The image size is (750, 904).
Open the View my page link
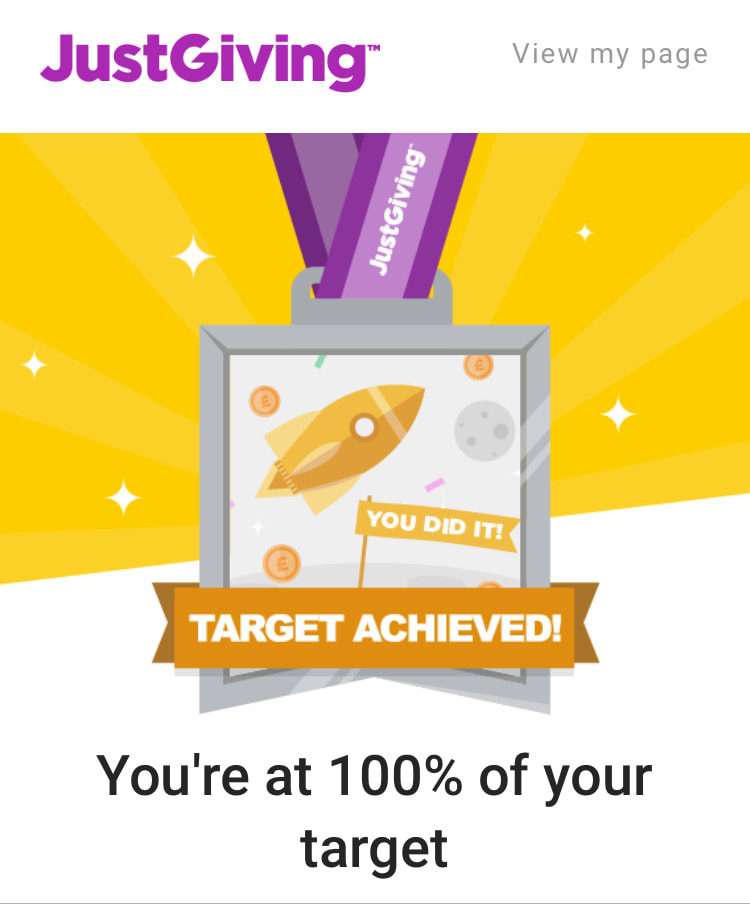pos(609,54)
